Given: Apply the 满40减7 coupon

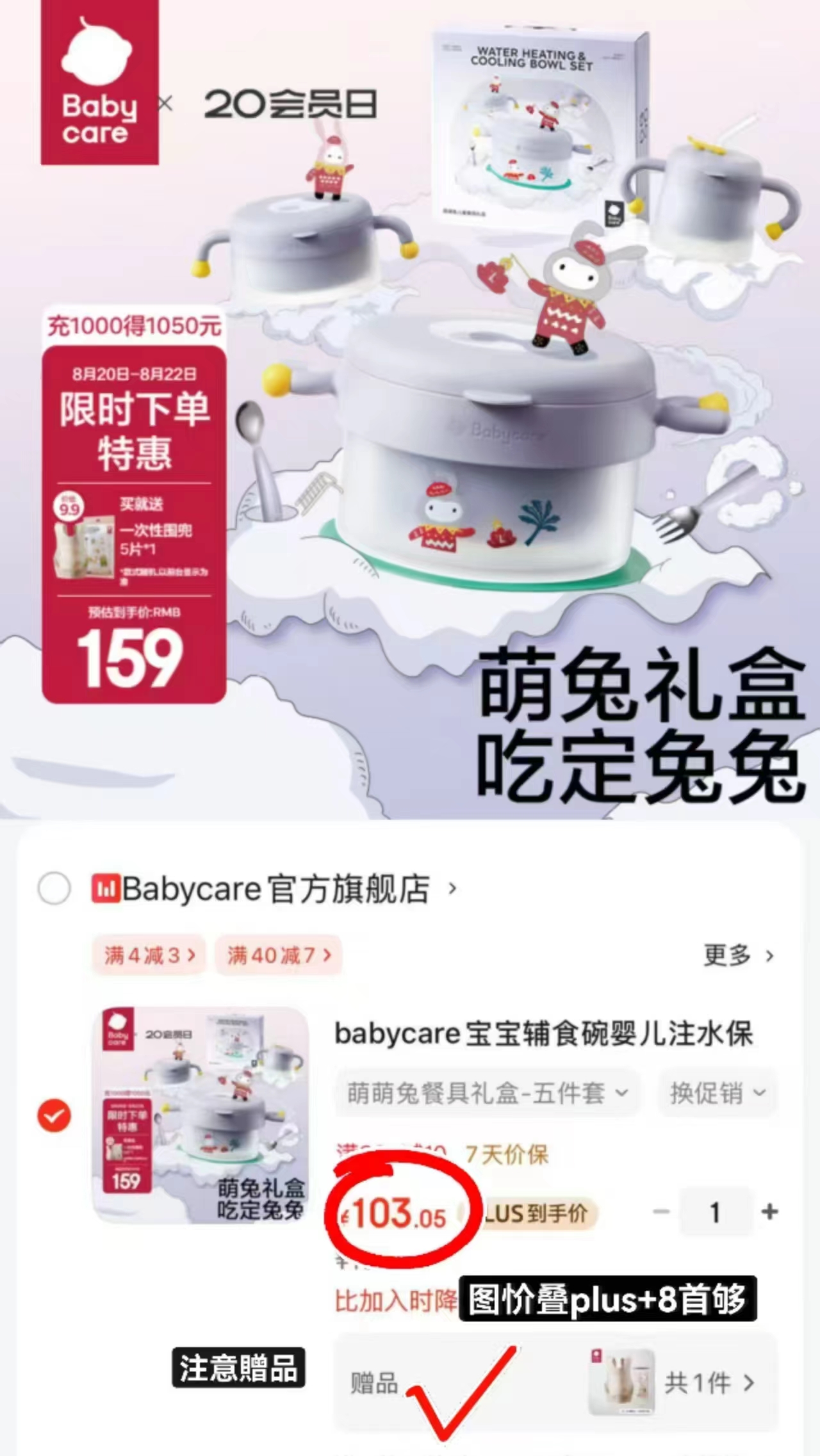Looking at the screenshot, I should 279,955.
